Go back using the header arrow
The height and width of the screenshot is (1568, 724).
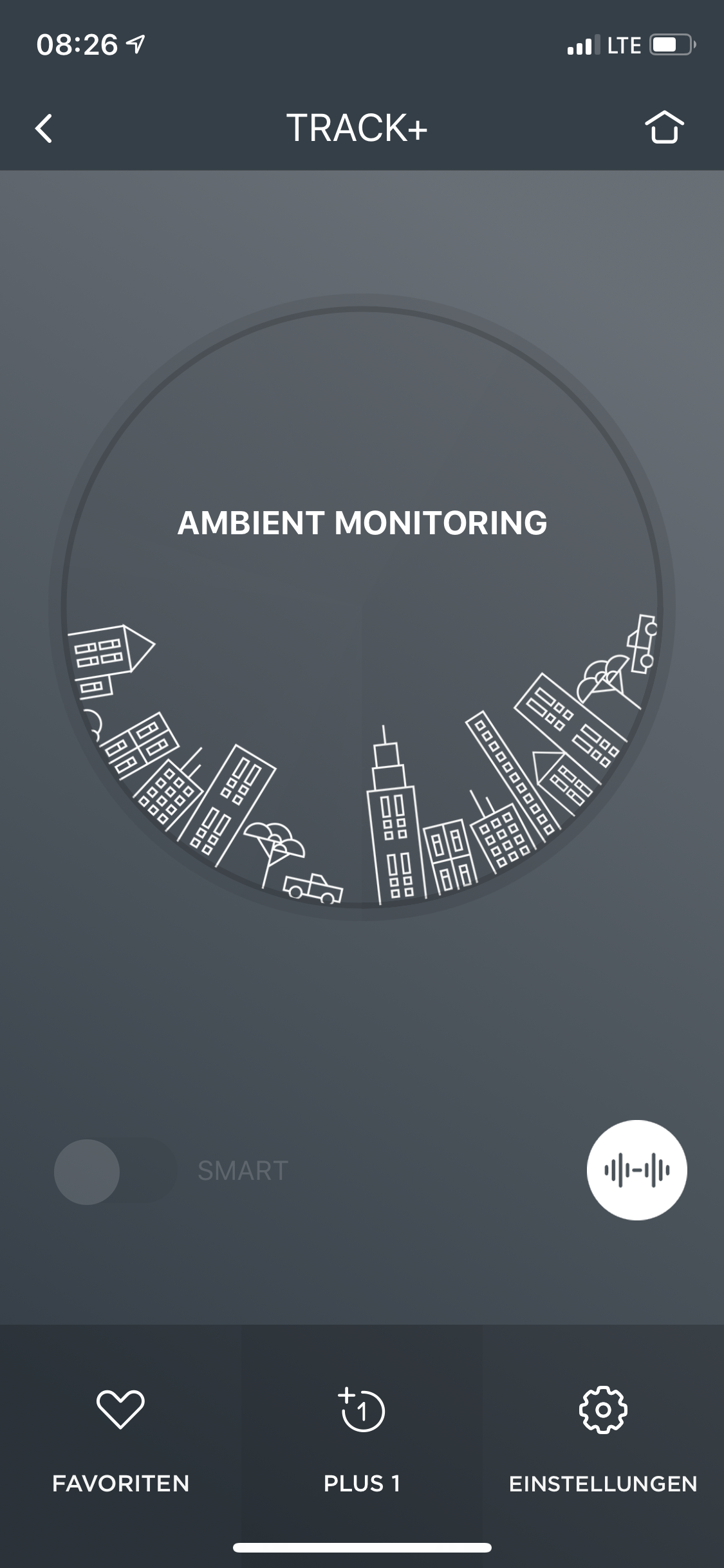coord(44,128)
